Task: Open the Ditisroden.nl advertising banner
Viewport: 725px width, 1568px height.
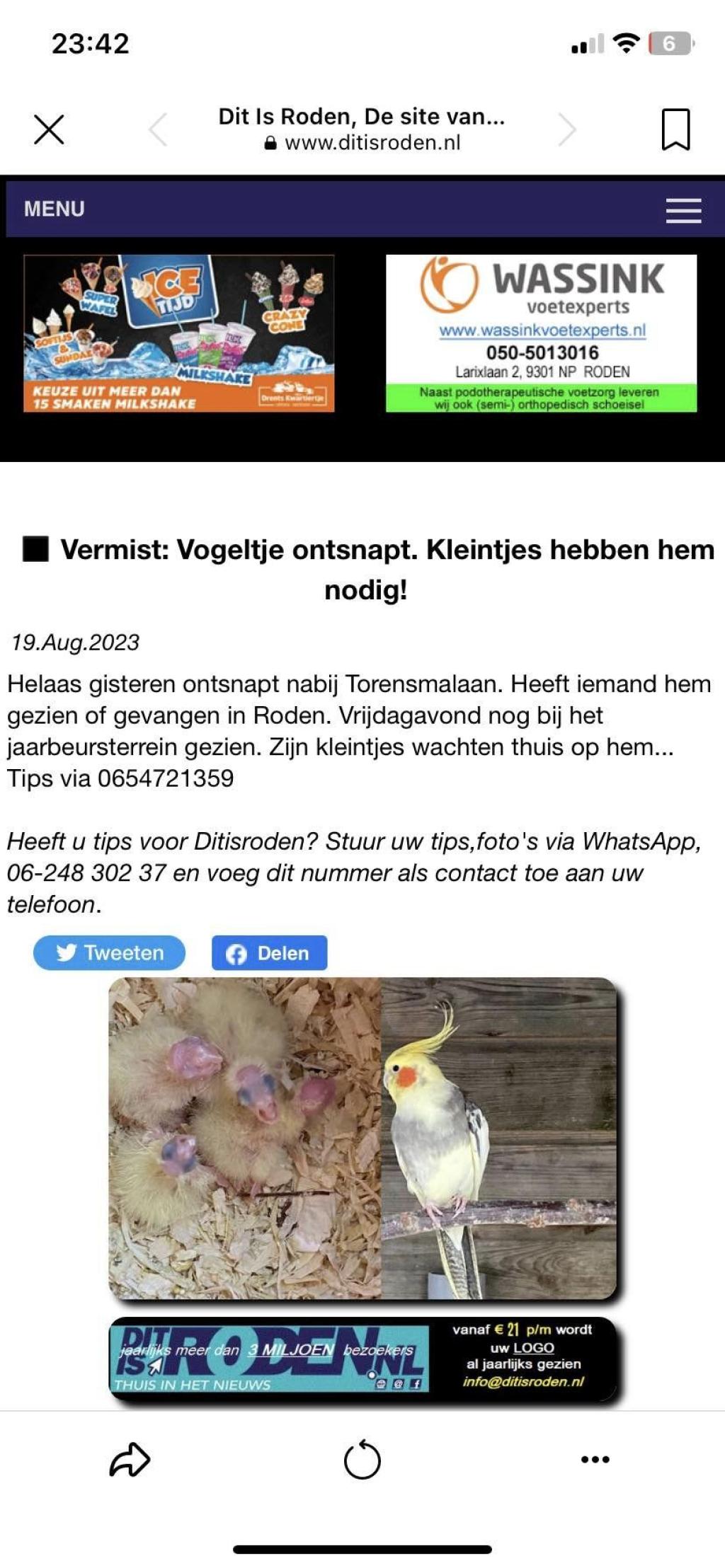Action: coord(362,1359)
